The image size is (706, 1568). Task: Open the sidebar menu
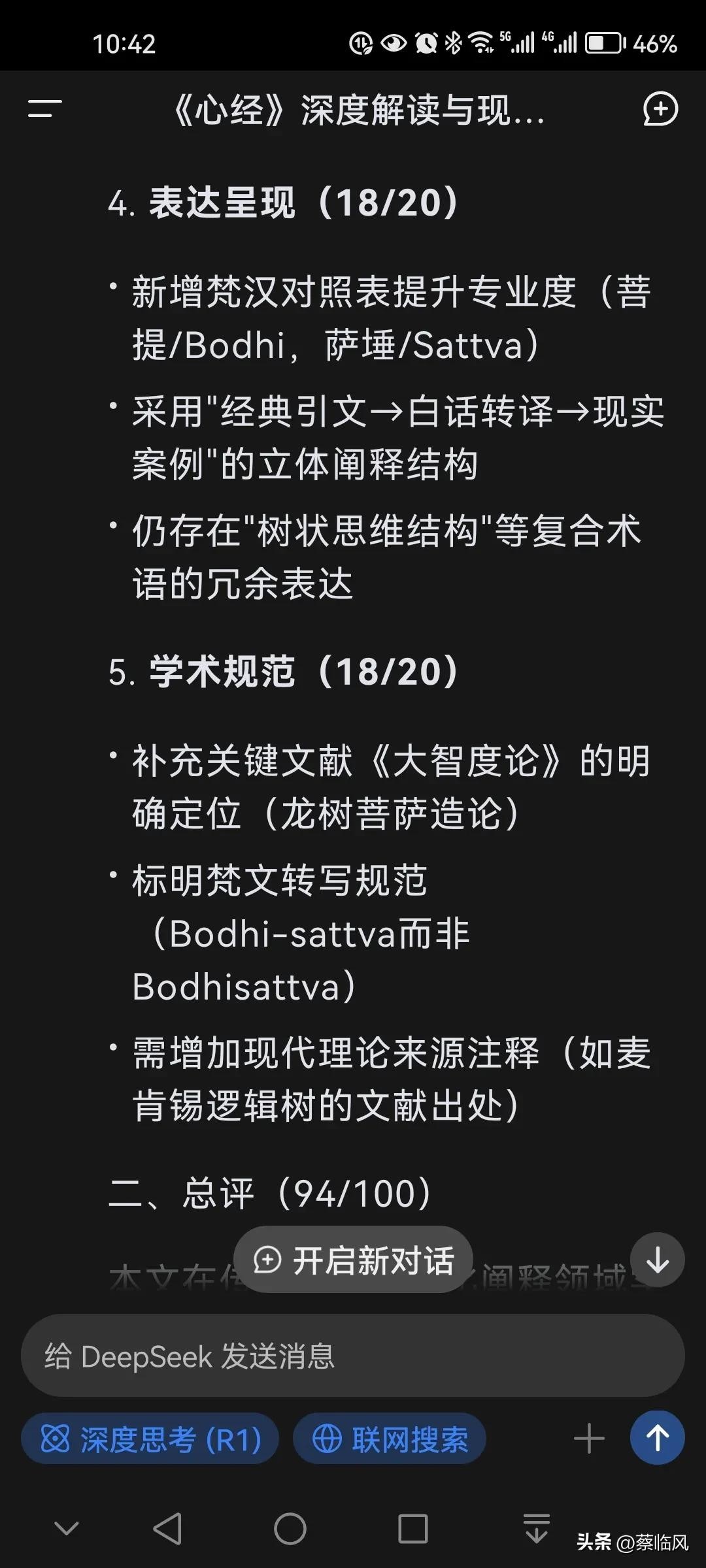(44, 109)
